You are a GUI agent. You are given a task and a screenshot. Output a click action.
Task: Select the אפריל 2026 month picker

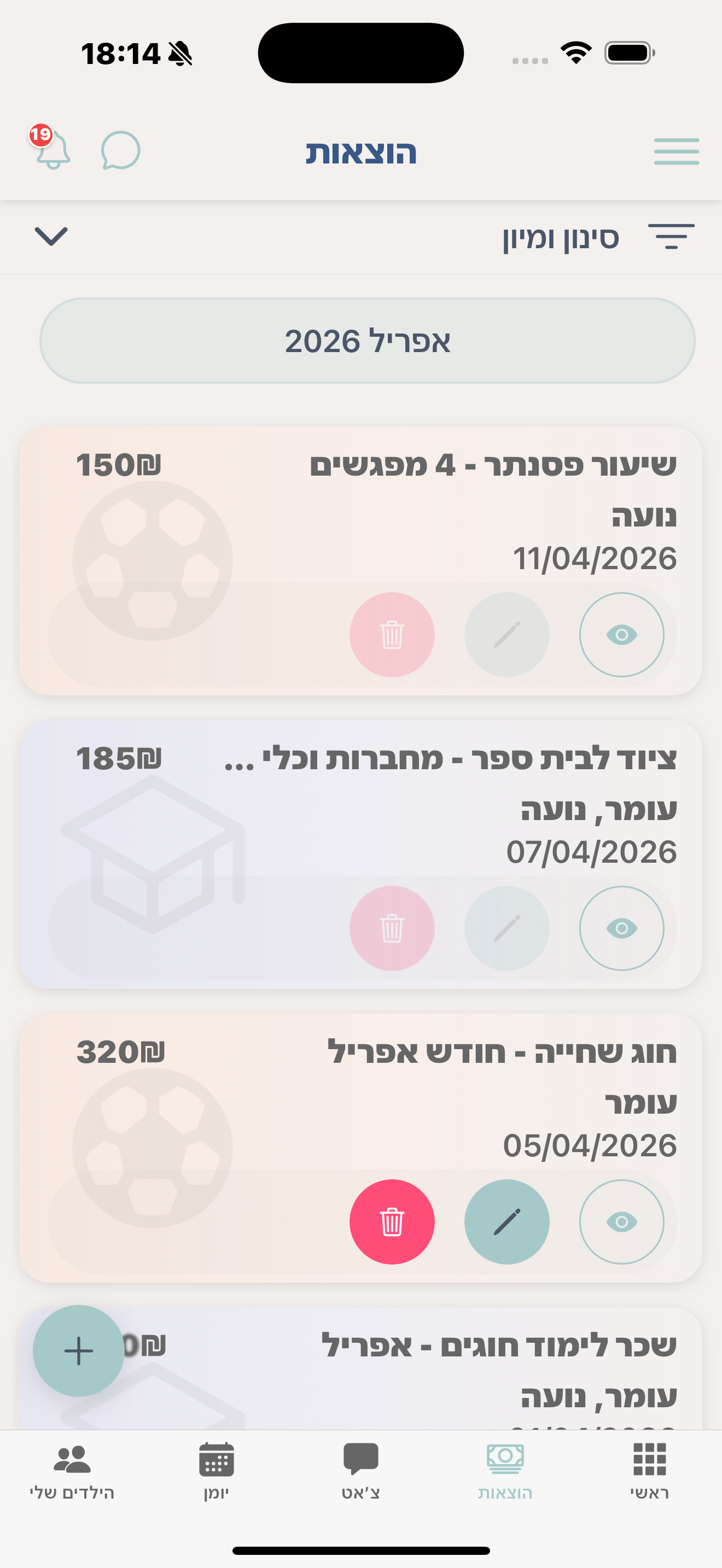tap(367, 341)
